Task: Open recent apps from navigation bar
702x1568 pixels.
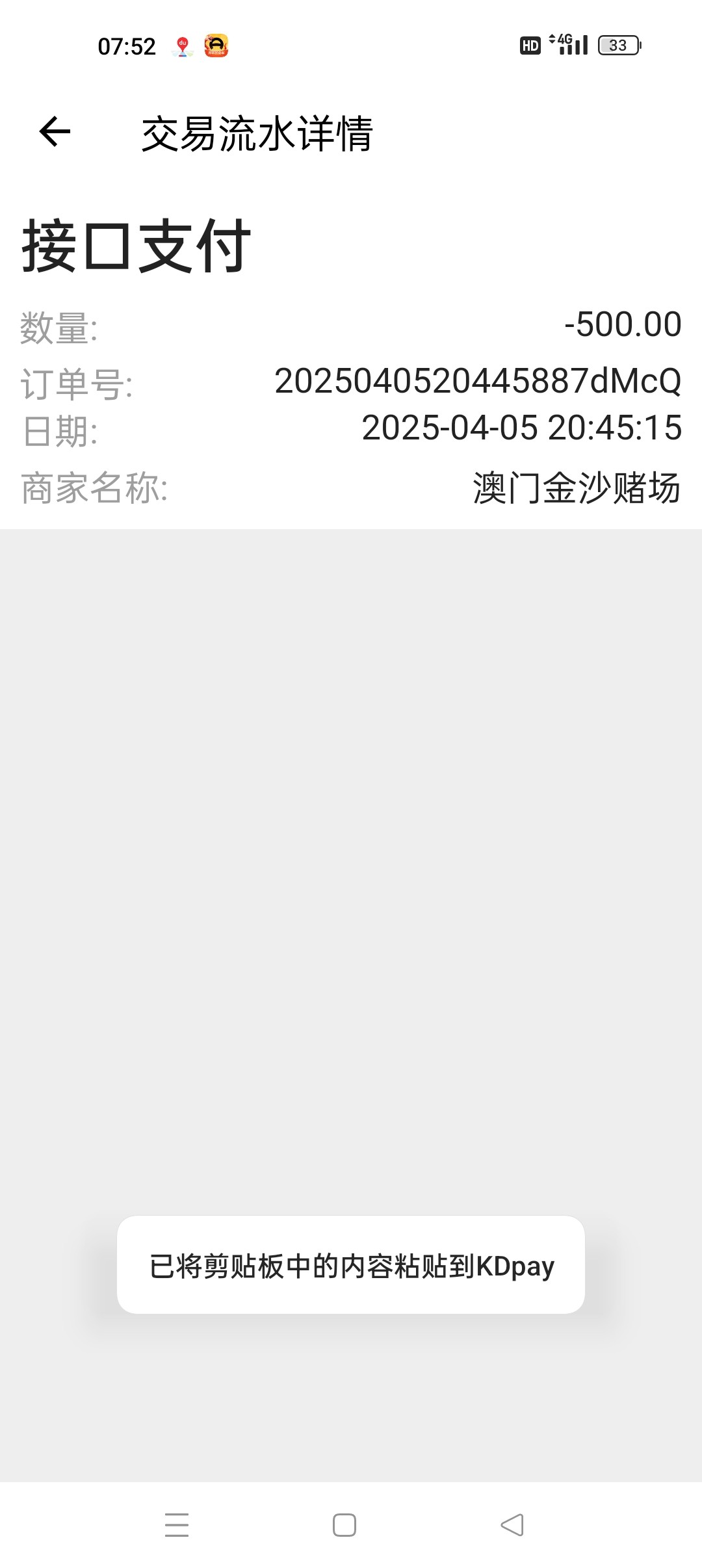Action: (x=177, y=1525)
